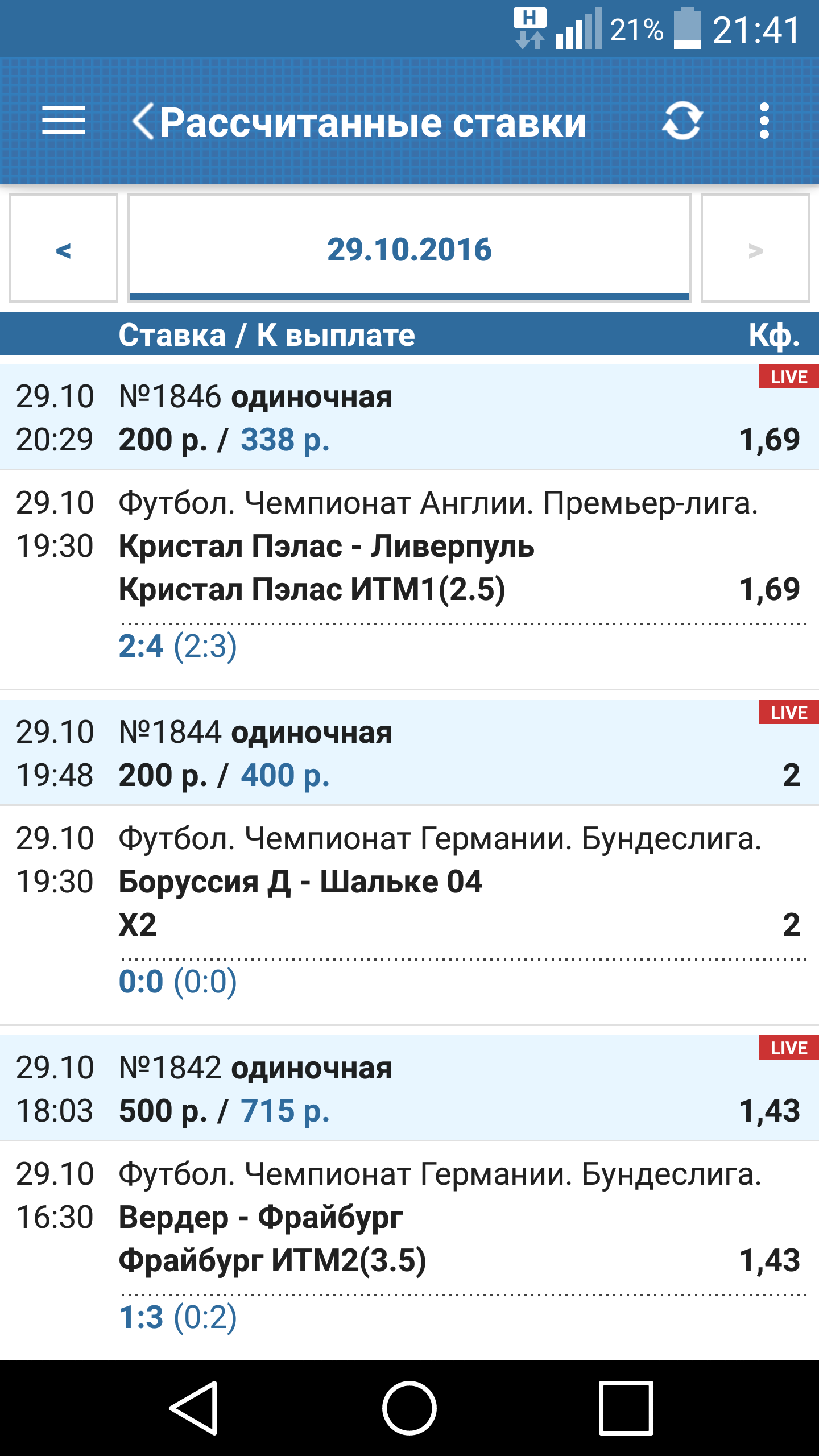
Task: Open the 29.10.2016 date picker
Action: (409, 248)
